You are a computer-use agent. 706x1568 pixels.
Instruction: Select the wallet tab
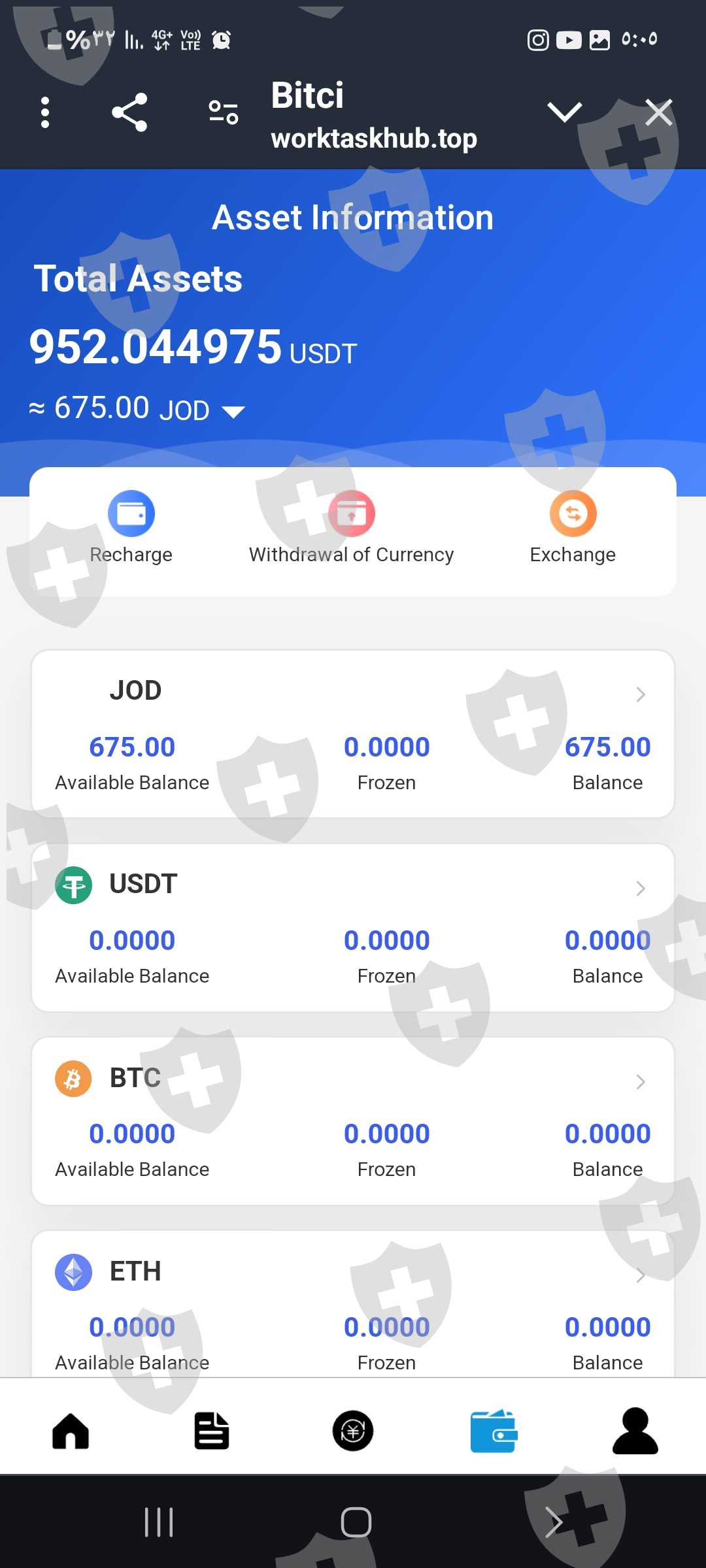(494, 1431)
